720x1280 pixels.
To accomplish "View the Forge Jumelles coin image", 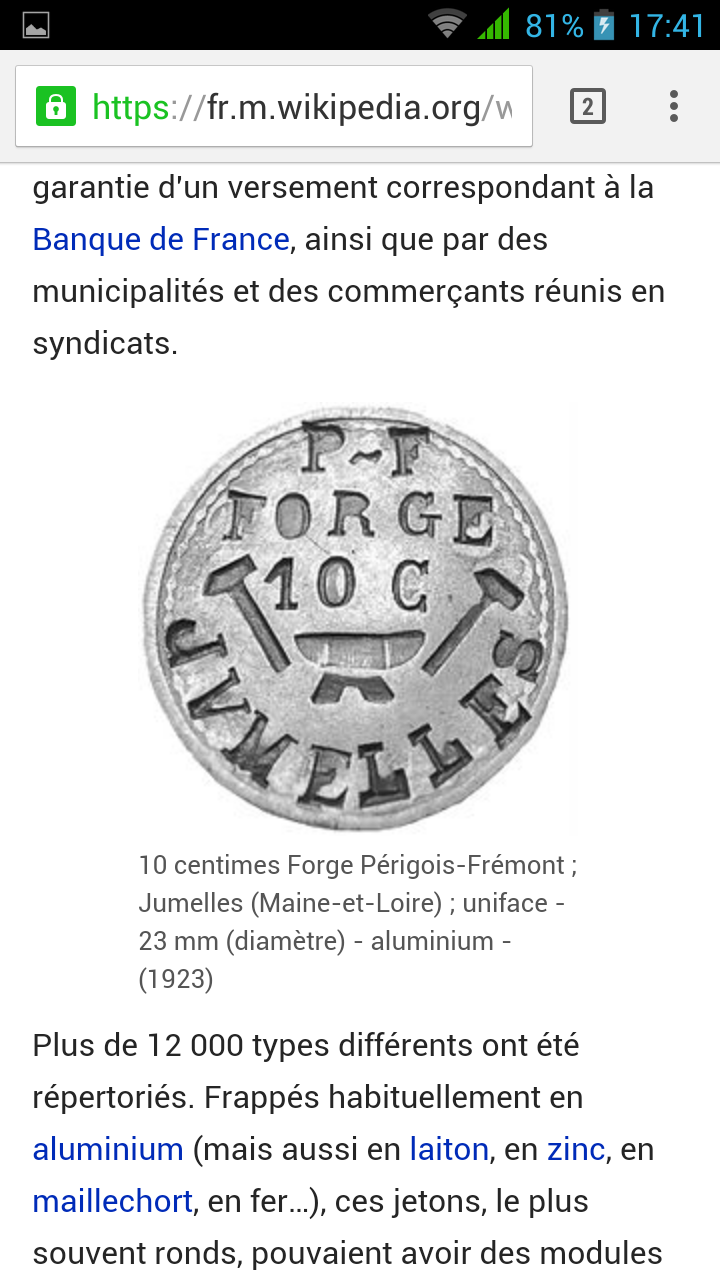I will point(355,617).
